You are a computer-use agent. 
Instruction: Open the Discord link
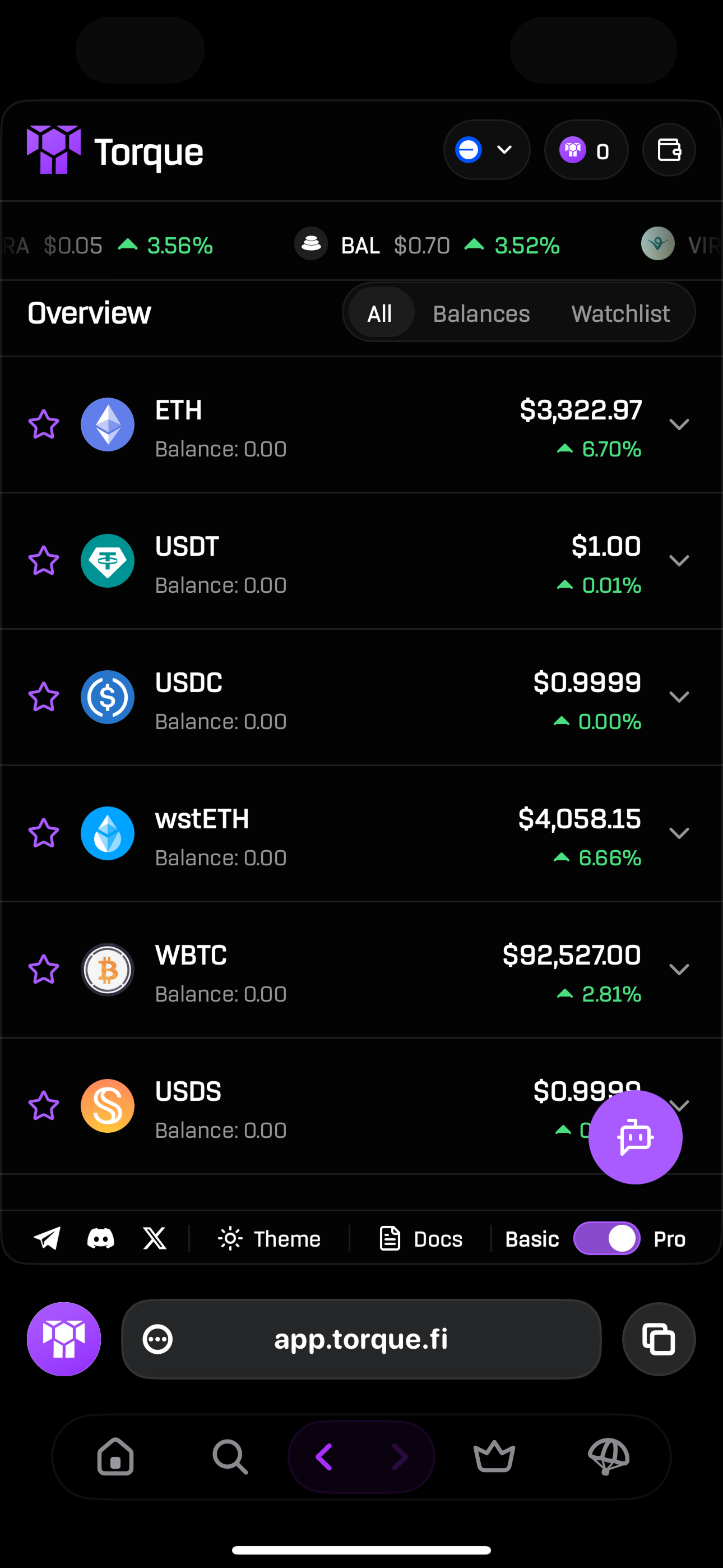click(100, 1239)
